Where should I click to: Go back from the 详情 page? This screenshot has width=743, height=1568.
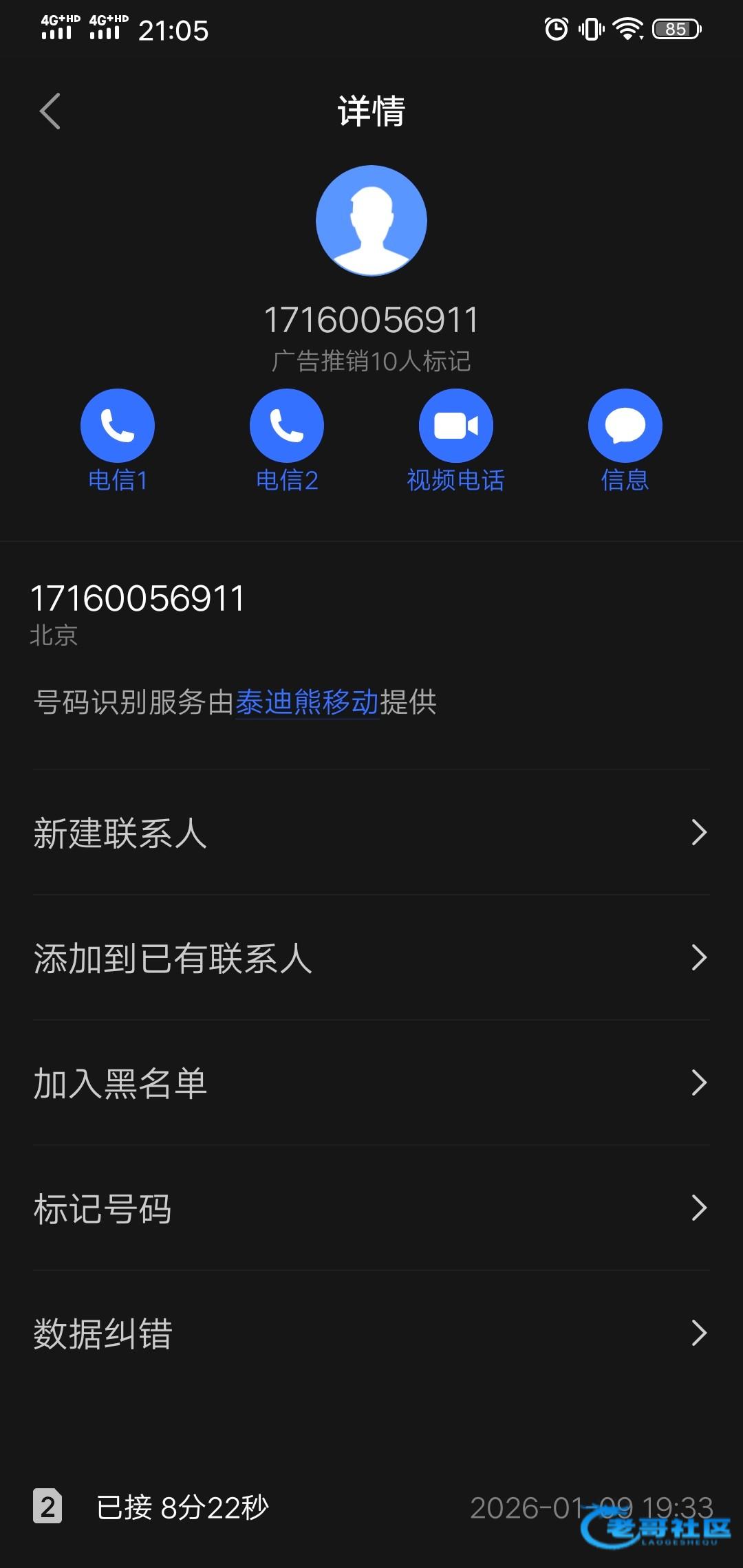point(50,111)
